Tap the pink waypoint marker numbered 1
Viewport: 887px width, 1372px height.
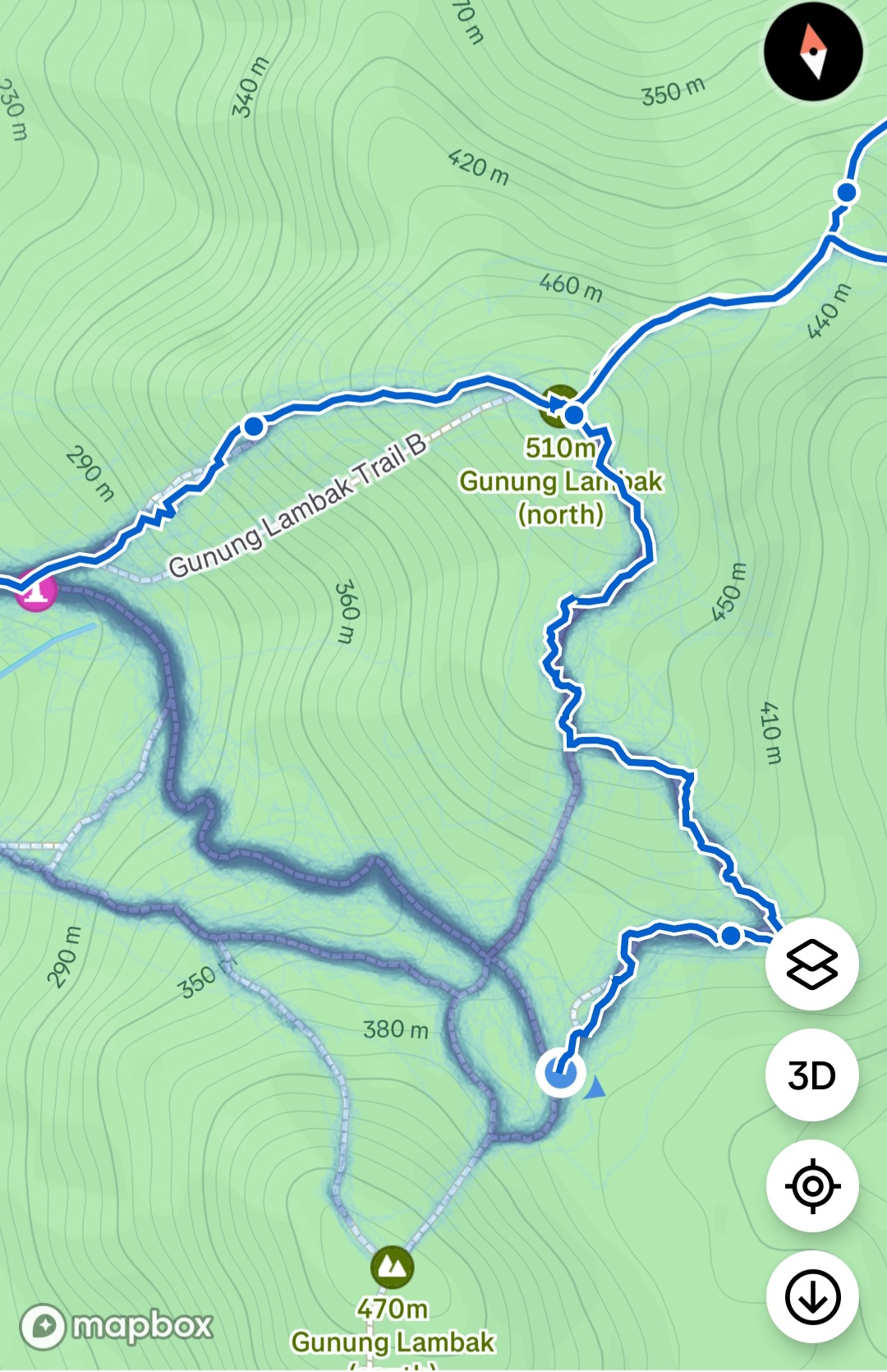[x=36, y=590]
